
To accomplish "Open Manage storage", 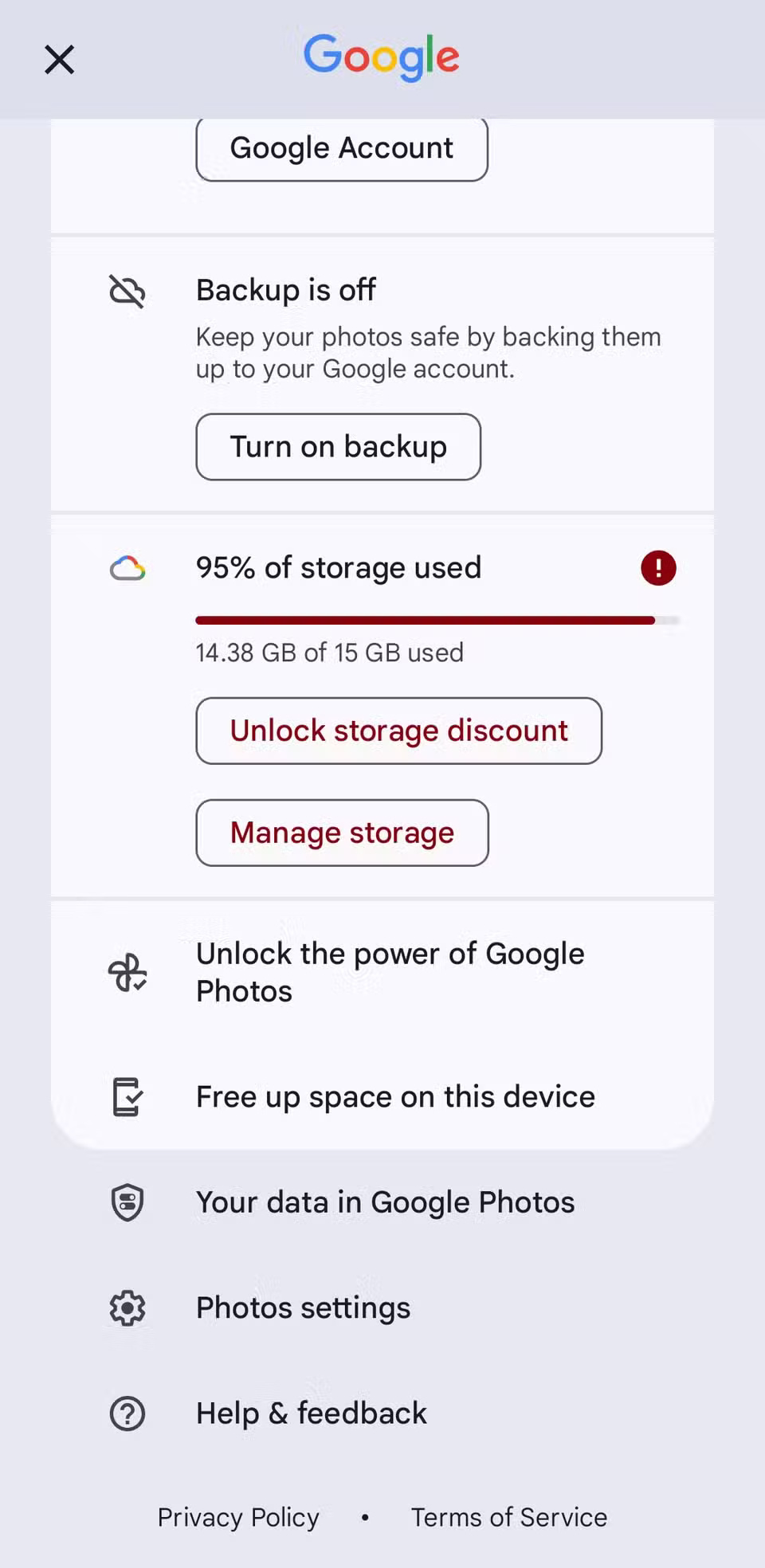I will 341,833.
